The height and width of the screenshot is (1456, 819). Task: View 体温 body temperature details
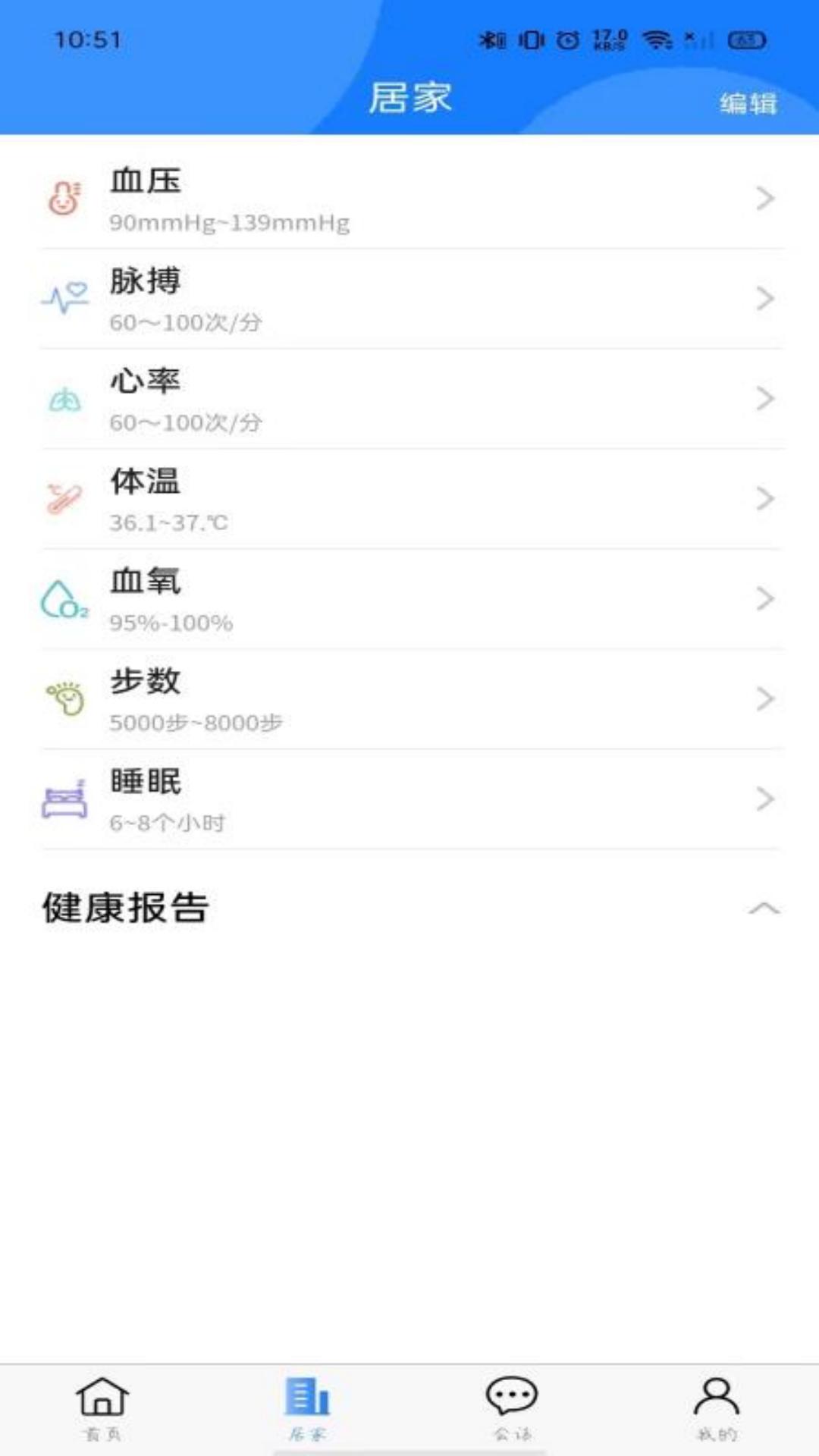pyautogui.click(x=409, y=500)
